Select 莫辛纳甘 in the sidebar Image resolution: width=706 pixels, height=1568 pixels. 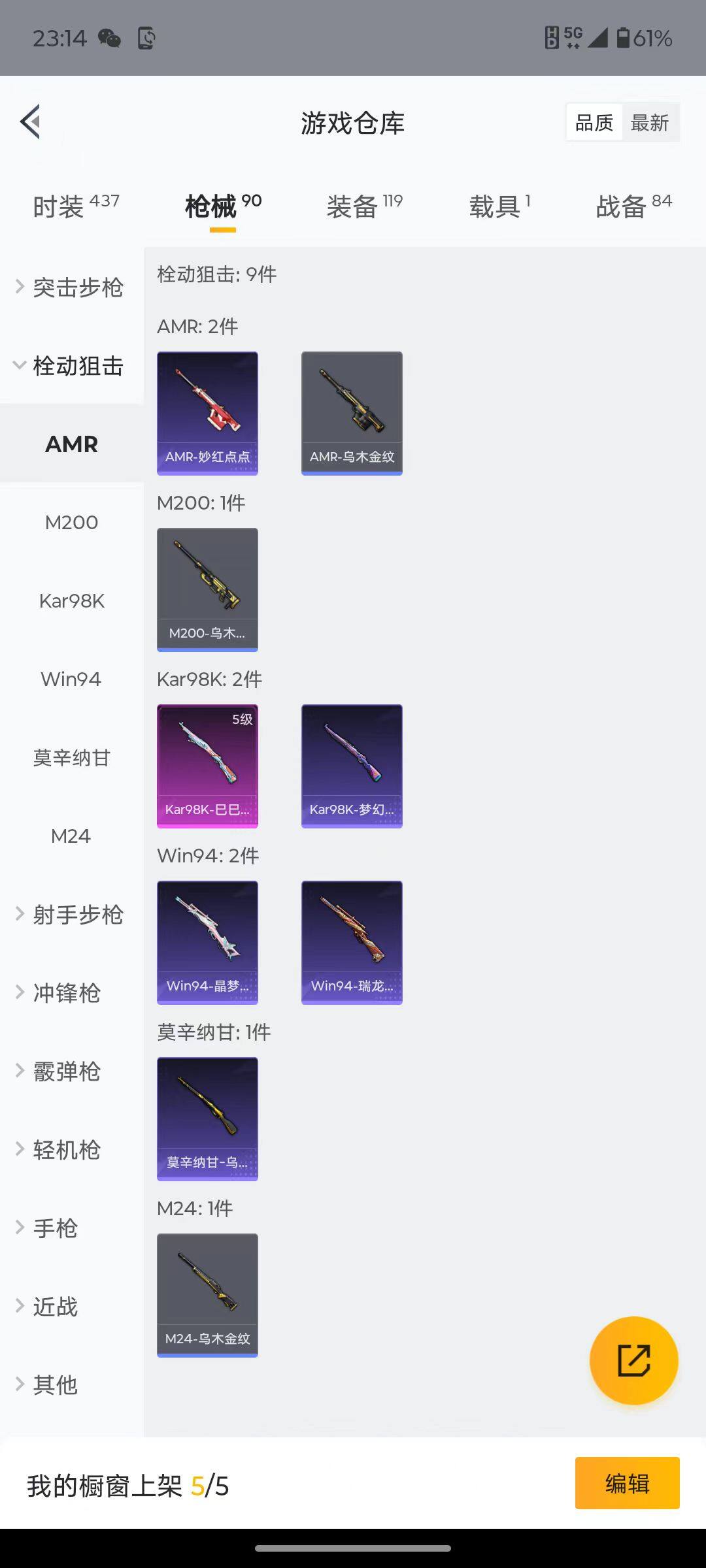pyautogui.click(x=71, y=758)
